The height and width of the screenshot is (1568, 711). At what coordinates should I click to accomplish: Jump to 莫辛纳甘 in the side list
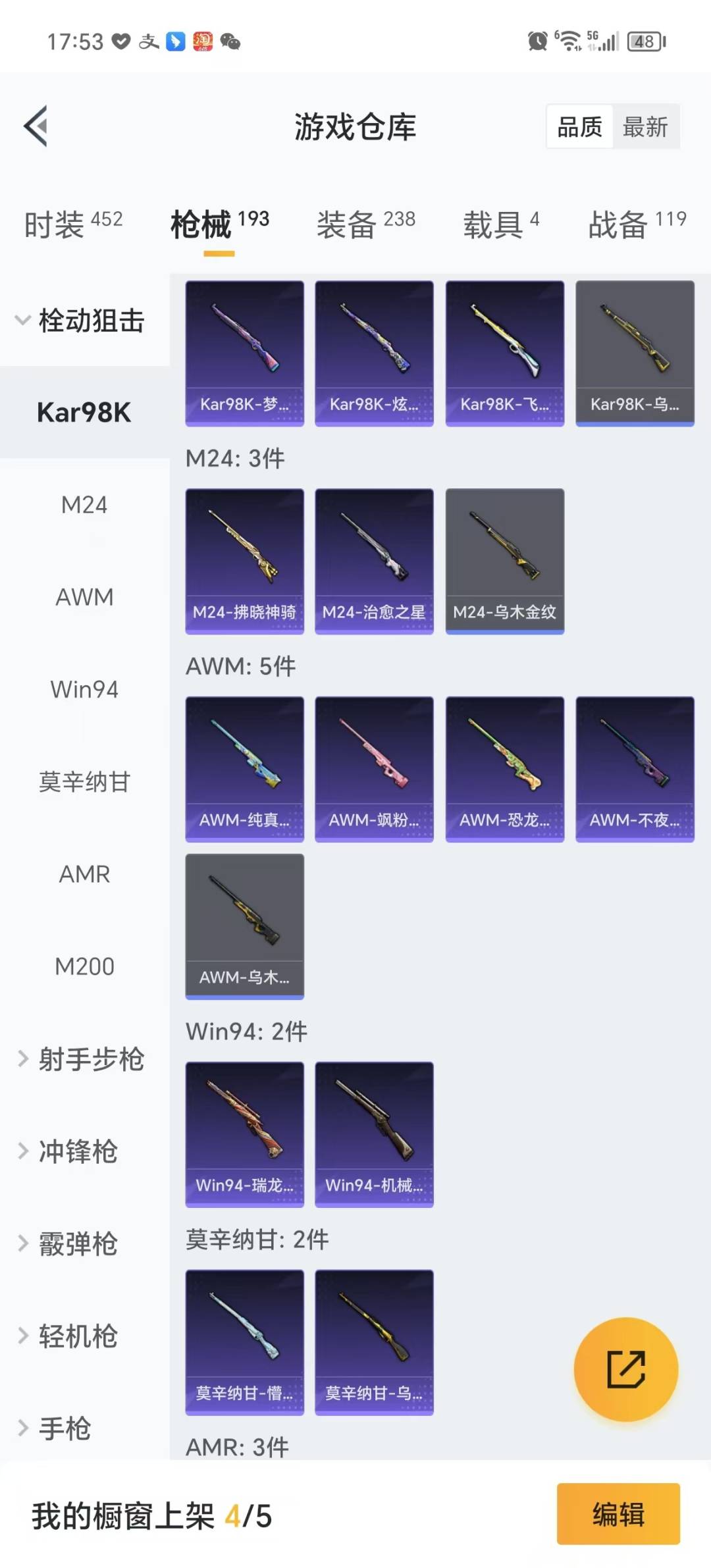point(84,782)
